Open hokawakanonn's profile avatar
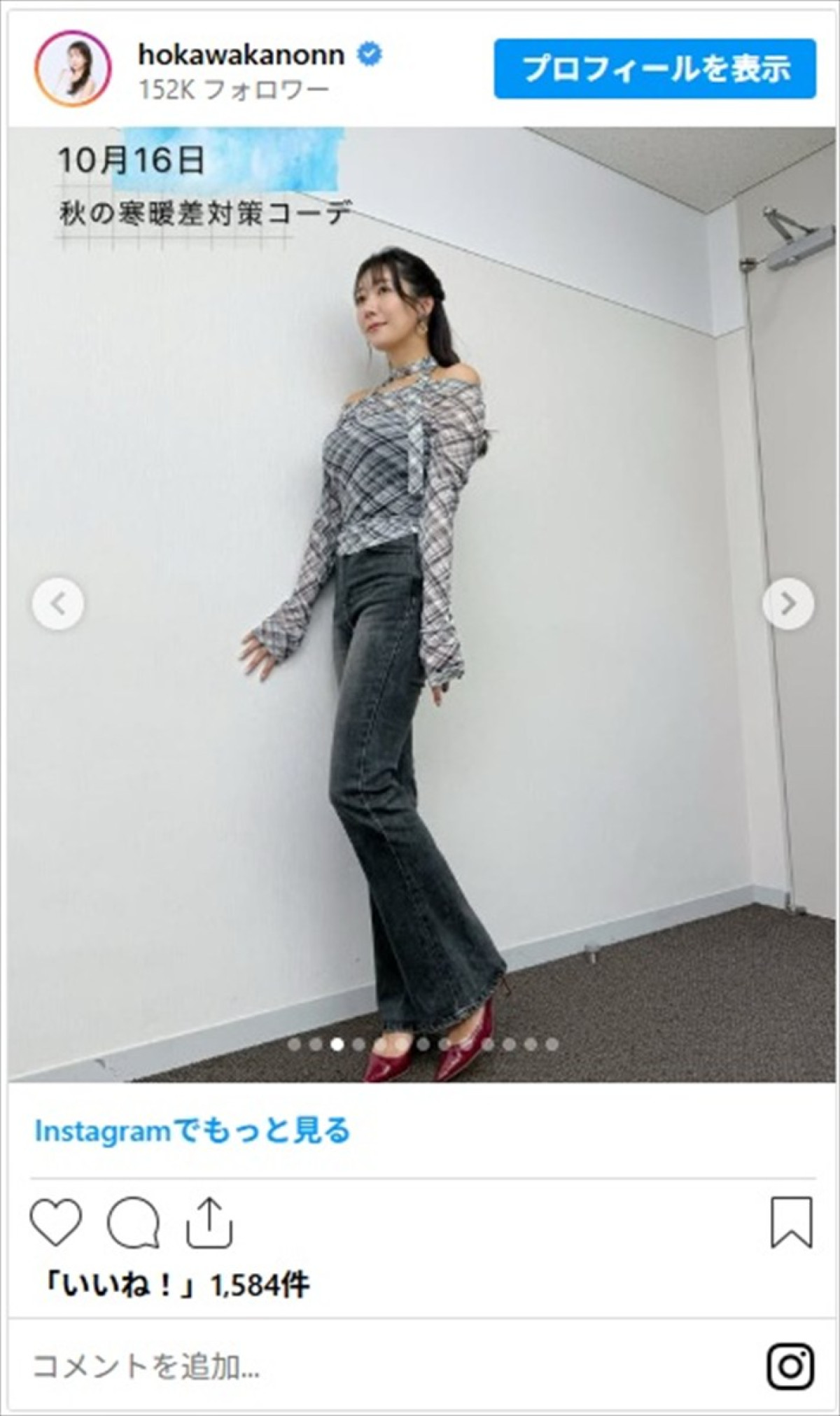Image resolution: width=840 pixels, height=1416 pixels. click(x=73, y=69)
